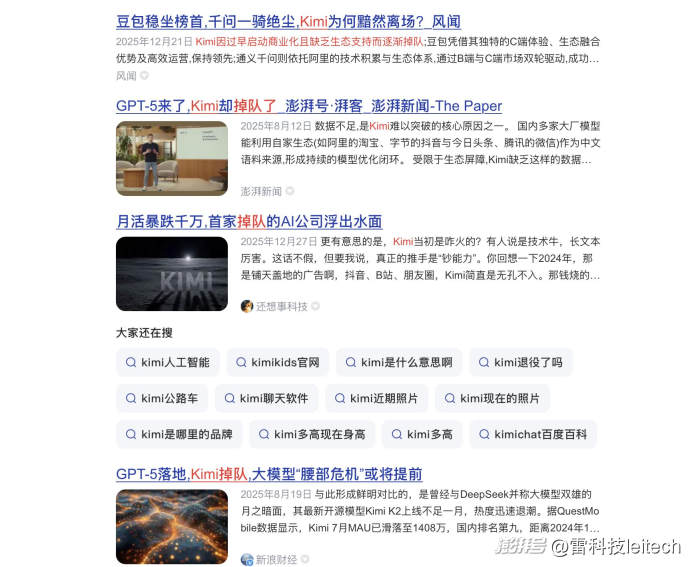Open the 豆包稳坐榜首 result headline
The width and height of the screenshot is (690, 567).
coord(288,21)
